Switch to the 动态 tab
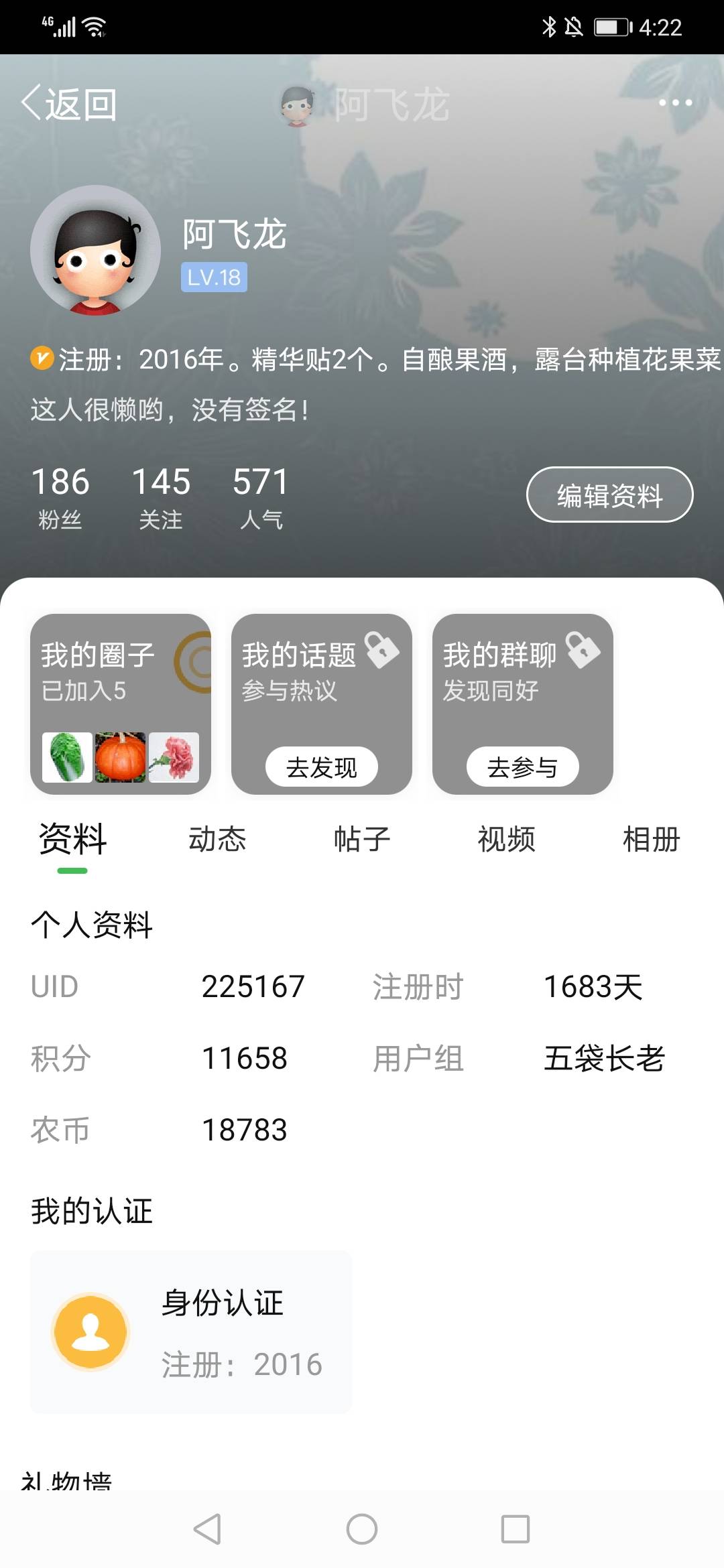The height and width of the screenshot is (1568, 724). pos(217,839)
